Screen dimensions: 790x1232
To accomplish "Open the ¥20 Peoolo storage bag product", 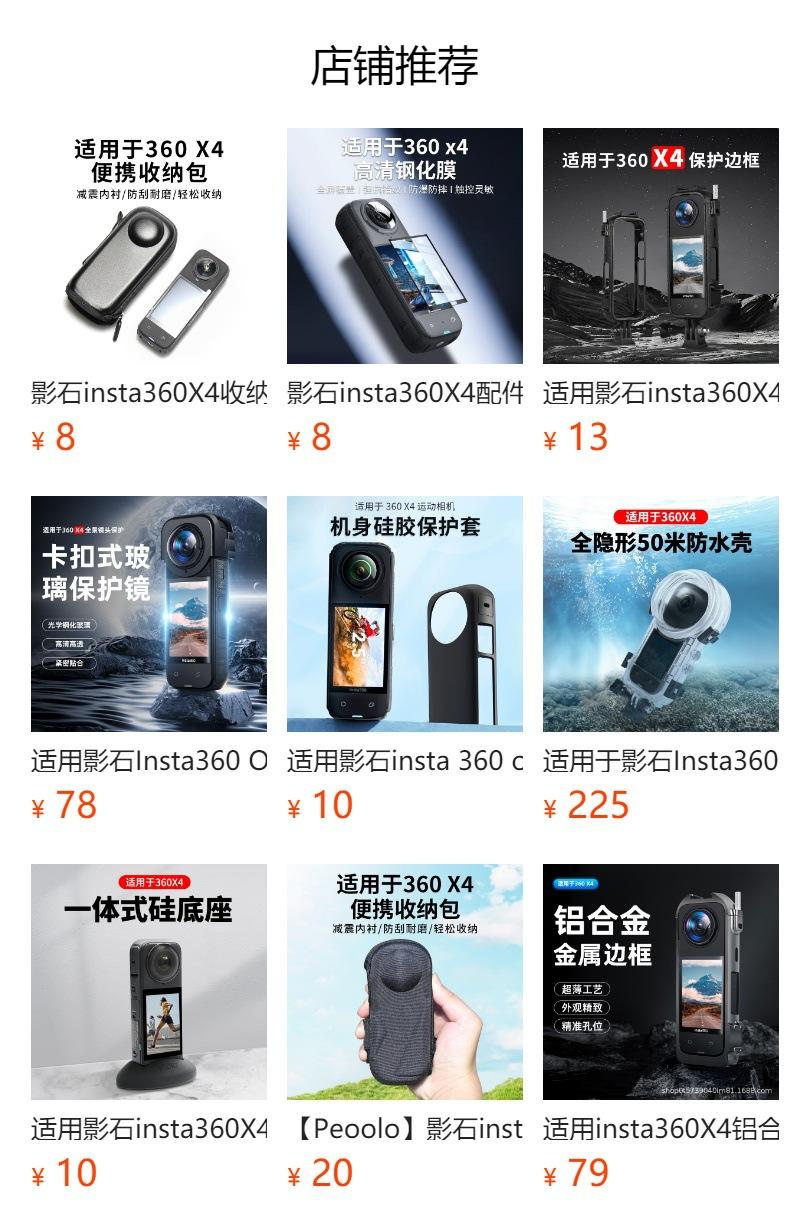I will tap(405, 982).
